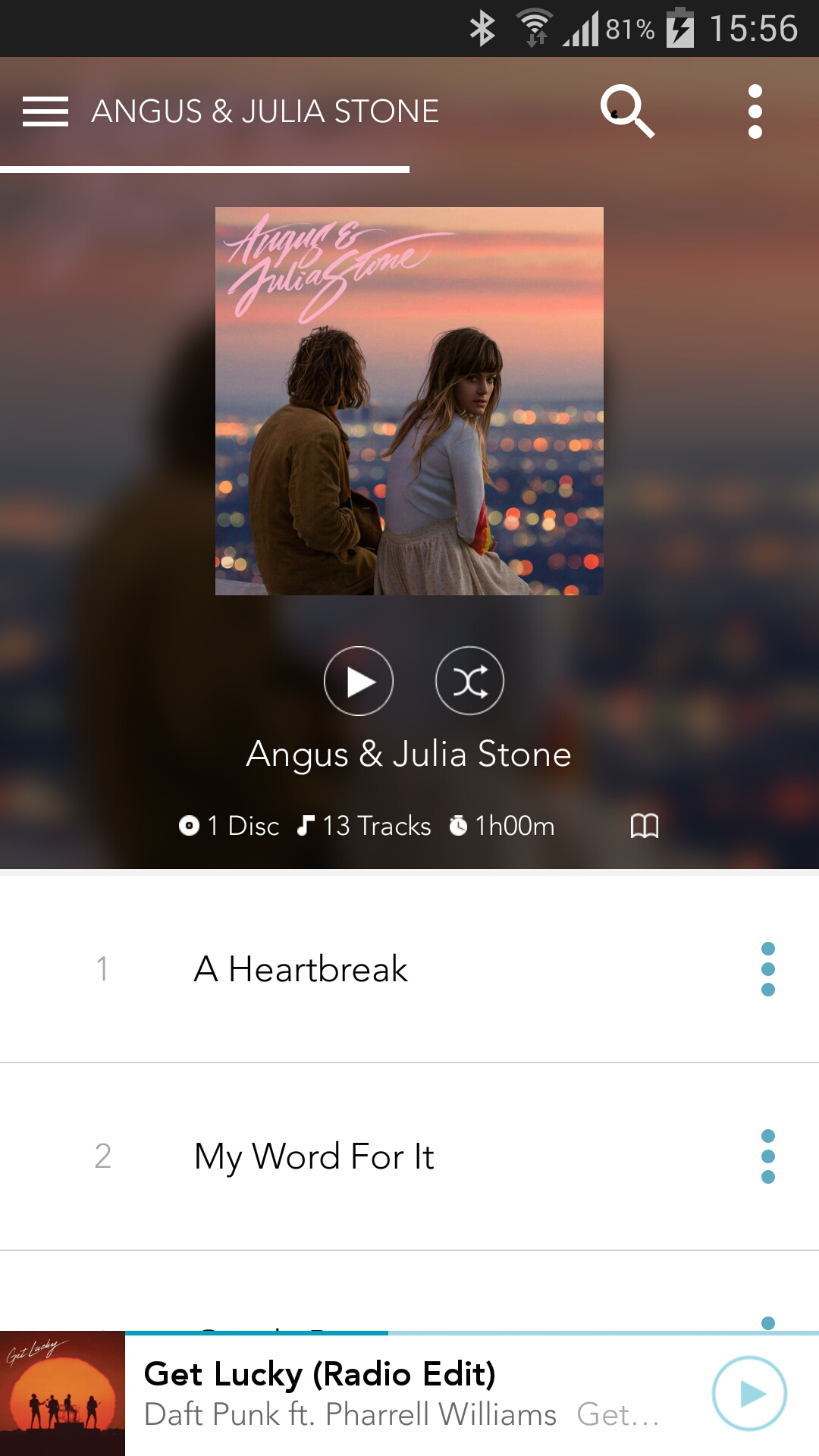Open the album booklet icon
This screenshot has width=819, height=1456.
click(644, 827)
